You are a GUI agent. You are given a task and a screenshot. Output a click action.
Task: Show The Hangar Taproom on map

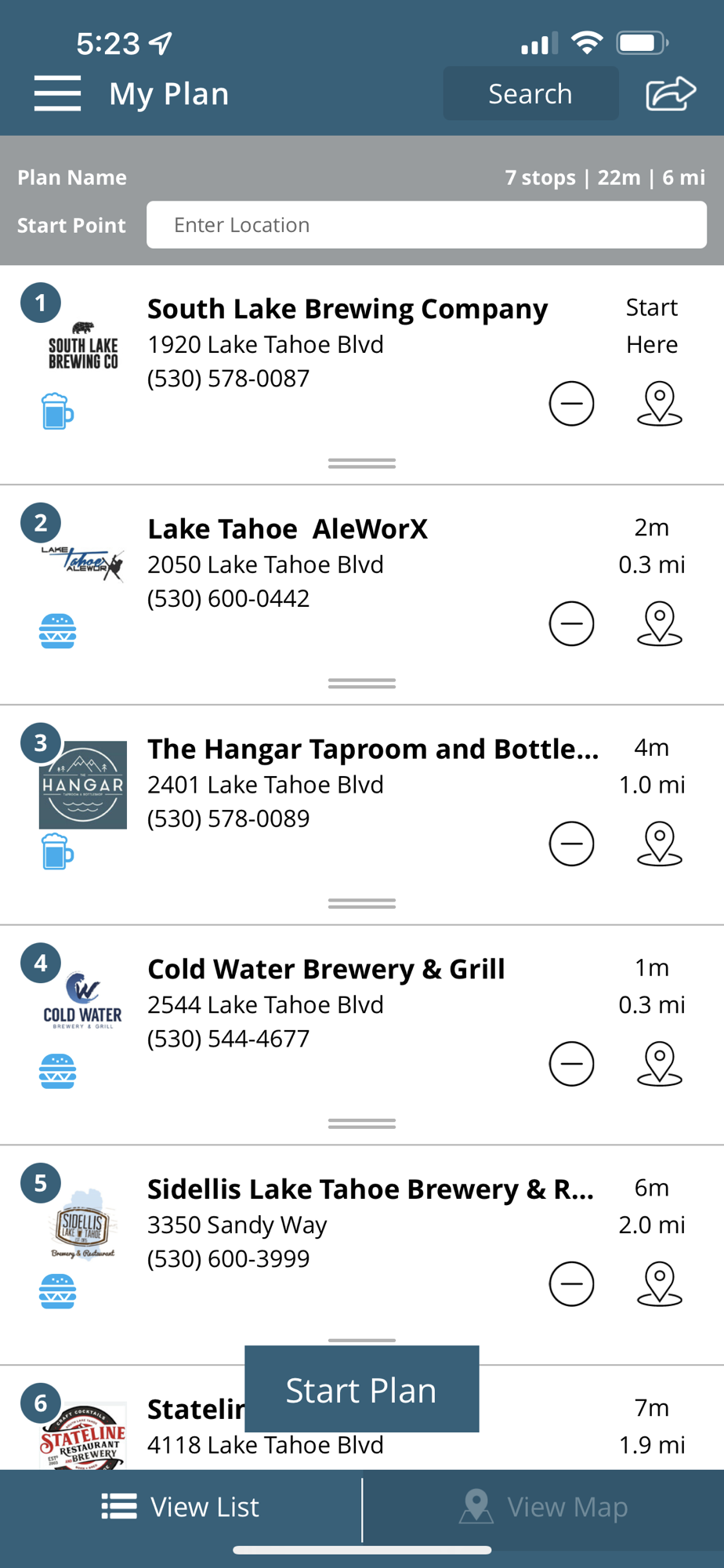(x=660, y=844)
